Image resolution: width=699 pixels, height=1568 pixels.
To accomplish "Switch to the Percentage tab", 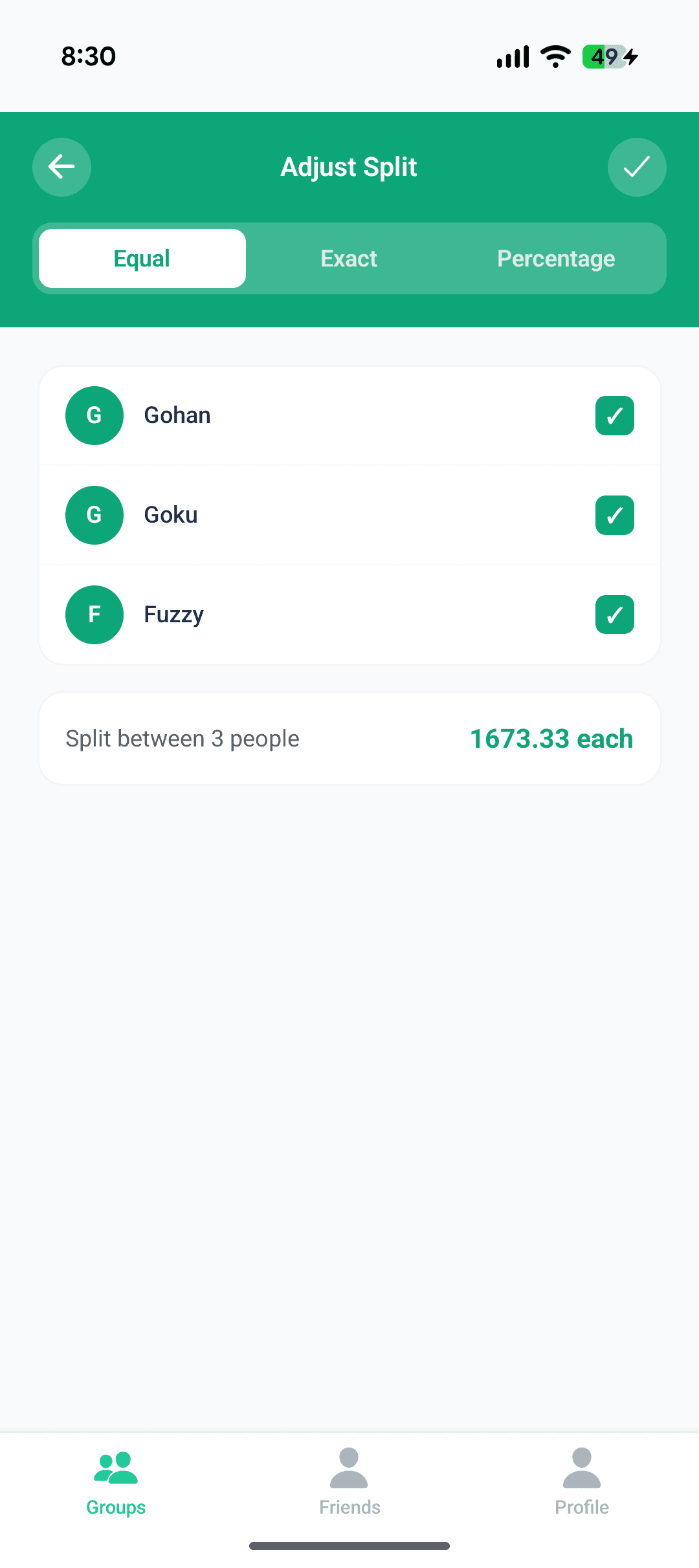I will pos(556,257).
